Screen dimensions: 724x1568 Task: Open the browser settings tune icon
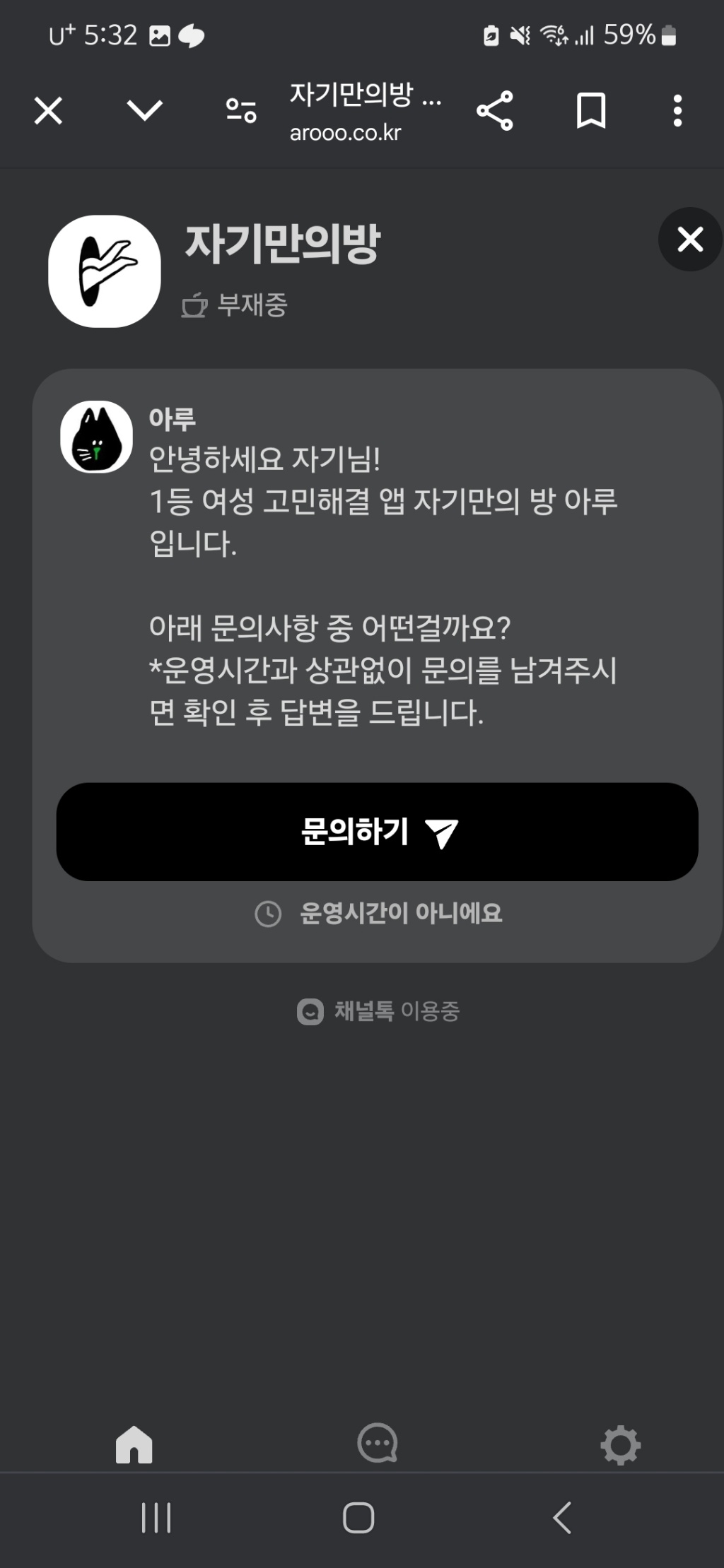tap(240, 110)
